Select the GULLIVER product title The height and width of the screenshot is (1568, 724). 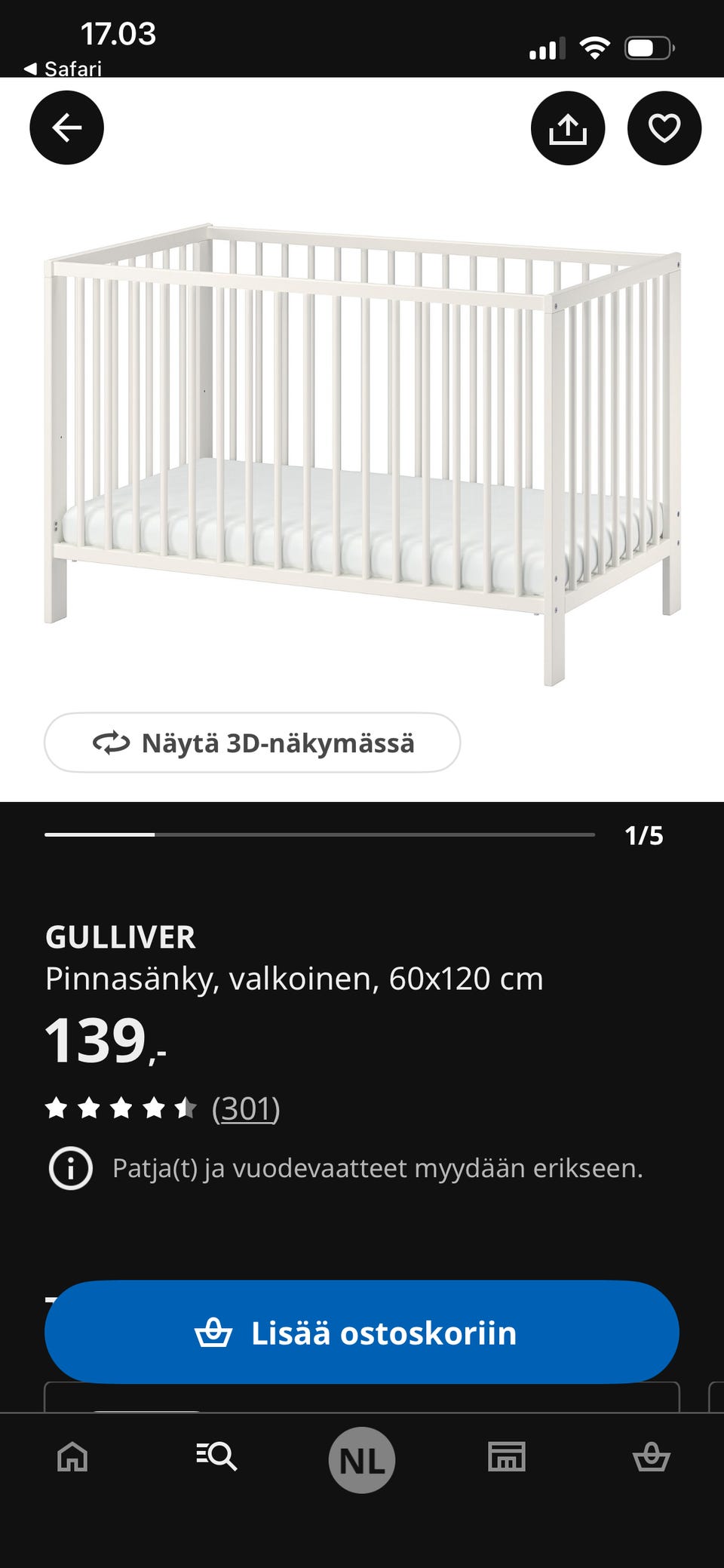(x=121, y=936)
